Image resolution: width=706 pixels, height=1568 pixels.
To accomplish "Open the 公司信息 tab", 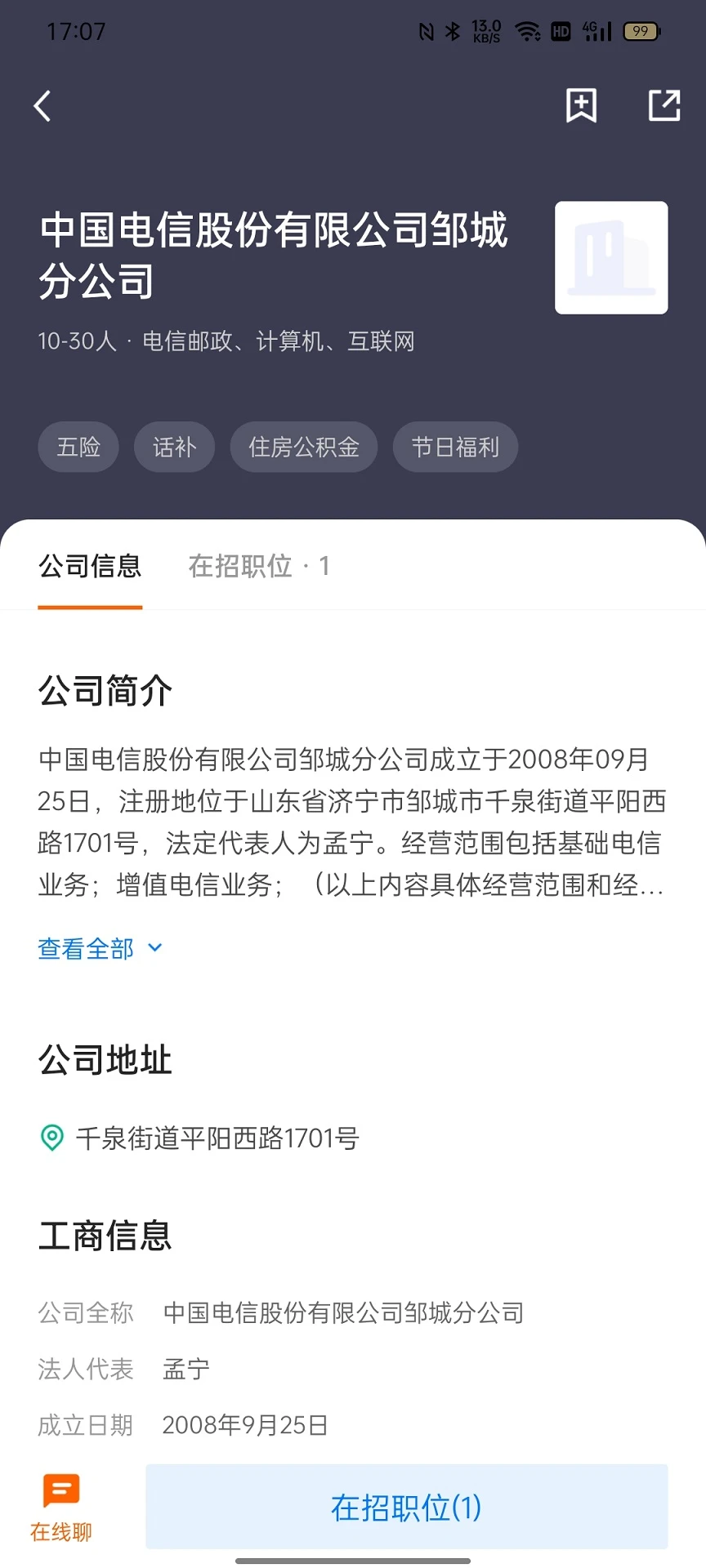I will (90, 567).
